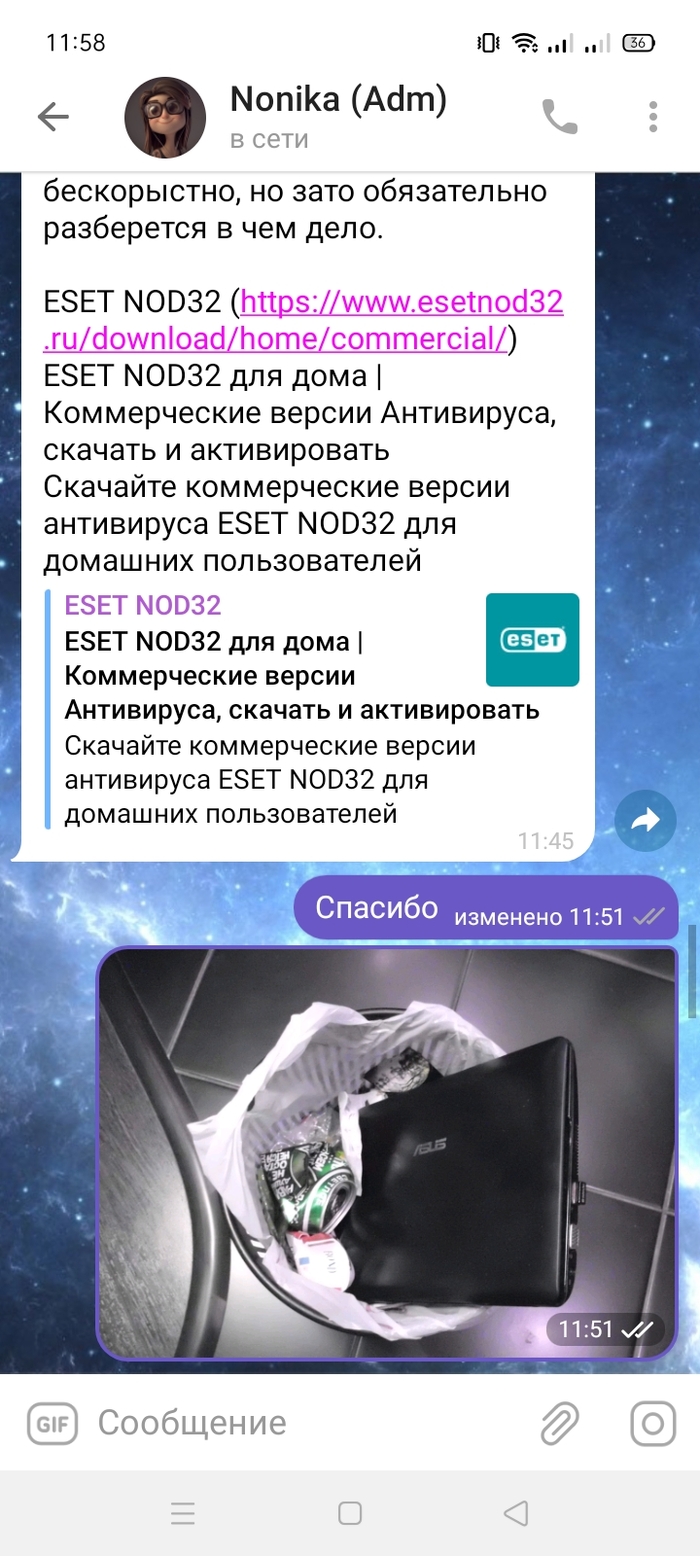The height and width of the screenshot is (1556, 700).
Task: Go to the system home screen
Action: 350,1514
